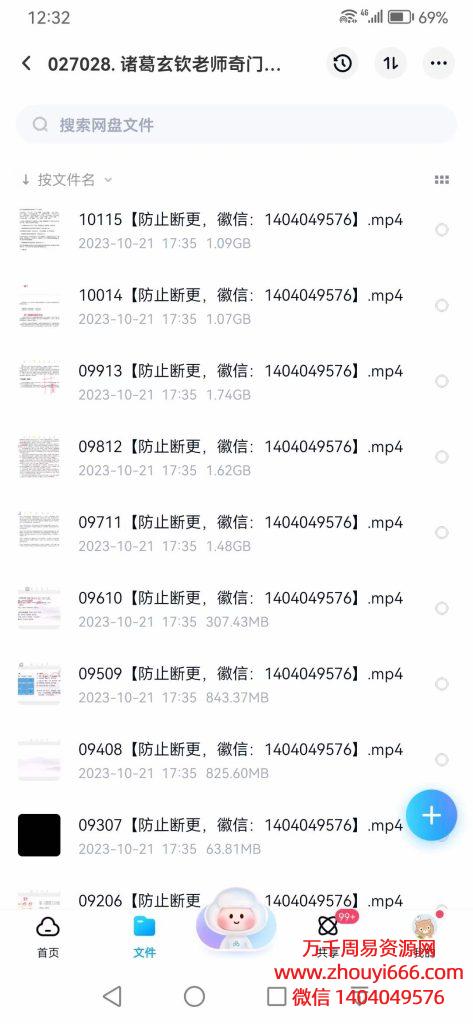Switch to grid view layout

click(442, 180)
